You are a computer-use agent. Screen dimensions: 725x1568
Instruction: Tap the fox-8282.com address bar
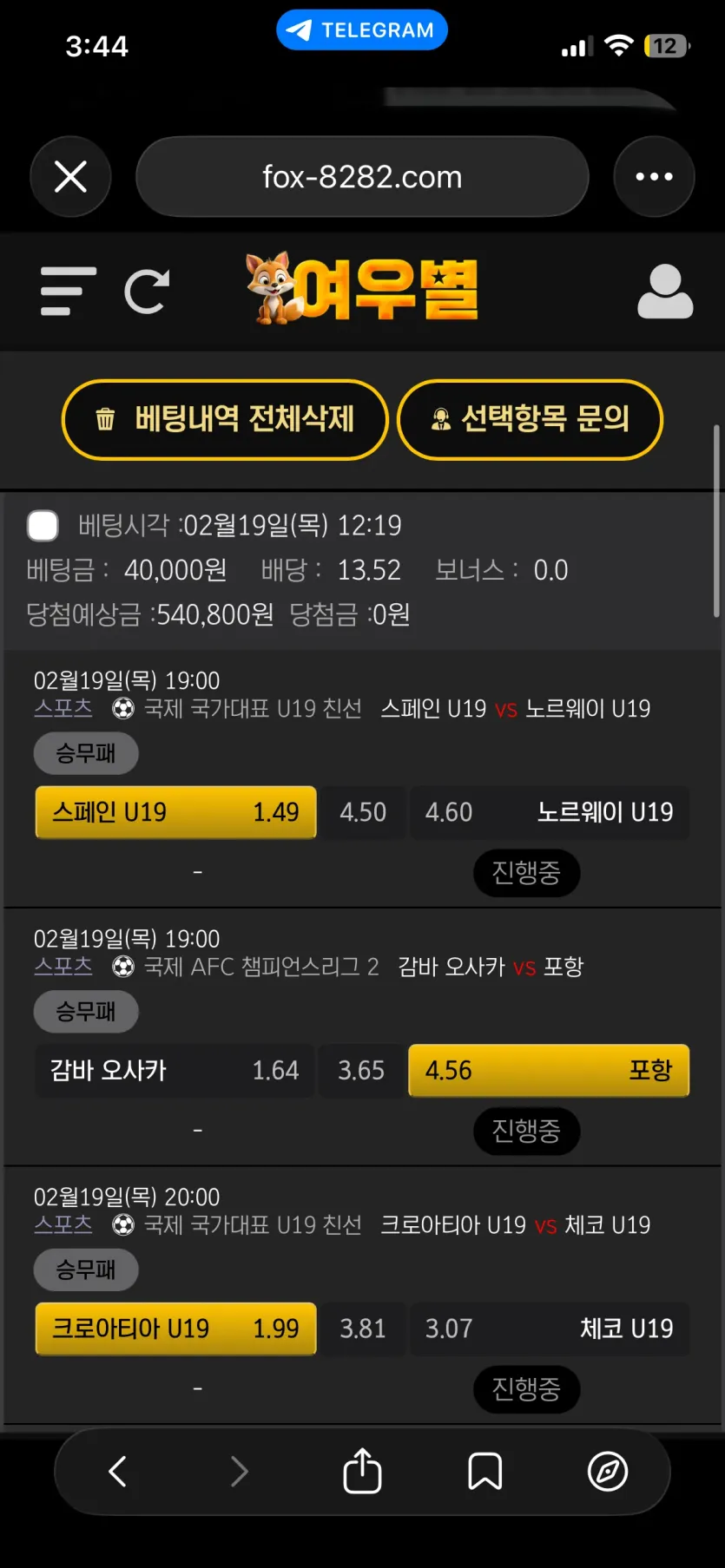point(362,177)
